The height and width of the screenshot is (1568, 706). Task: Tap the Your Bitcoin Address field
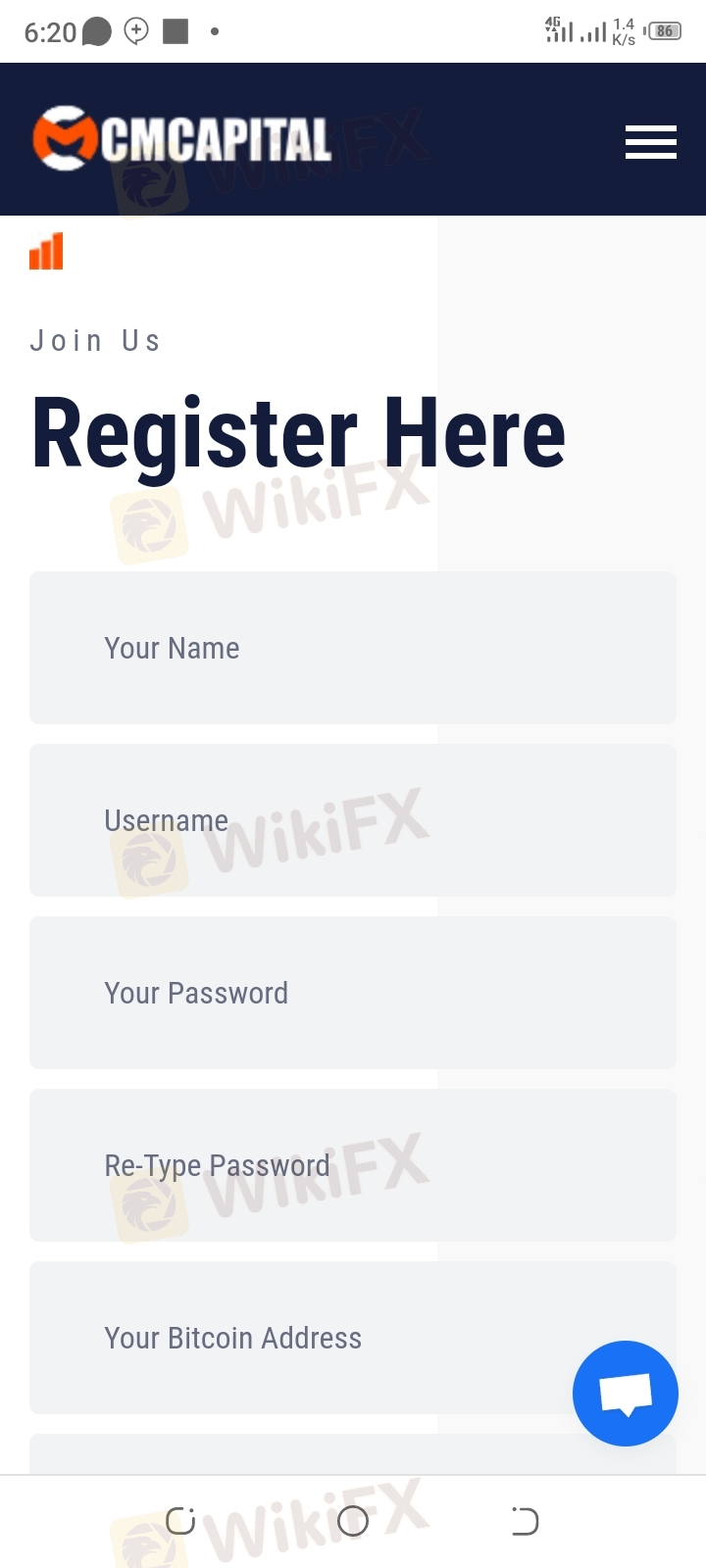click(353, 1338)
